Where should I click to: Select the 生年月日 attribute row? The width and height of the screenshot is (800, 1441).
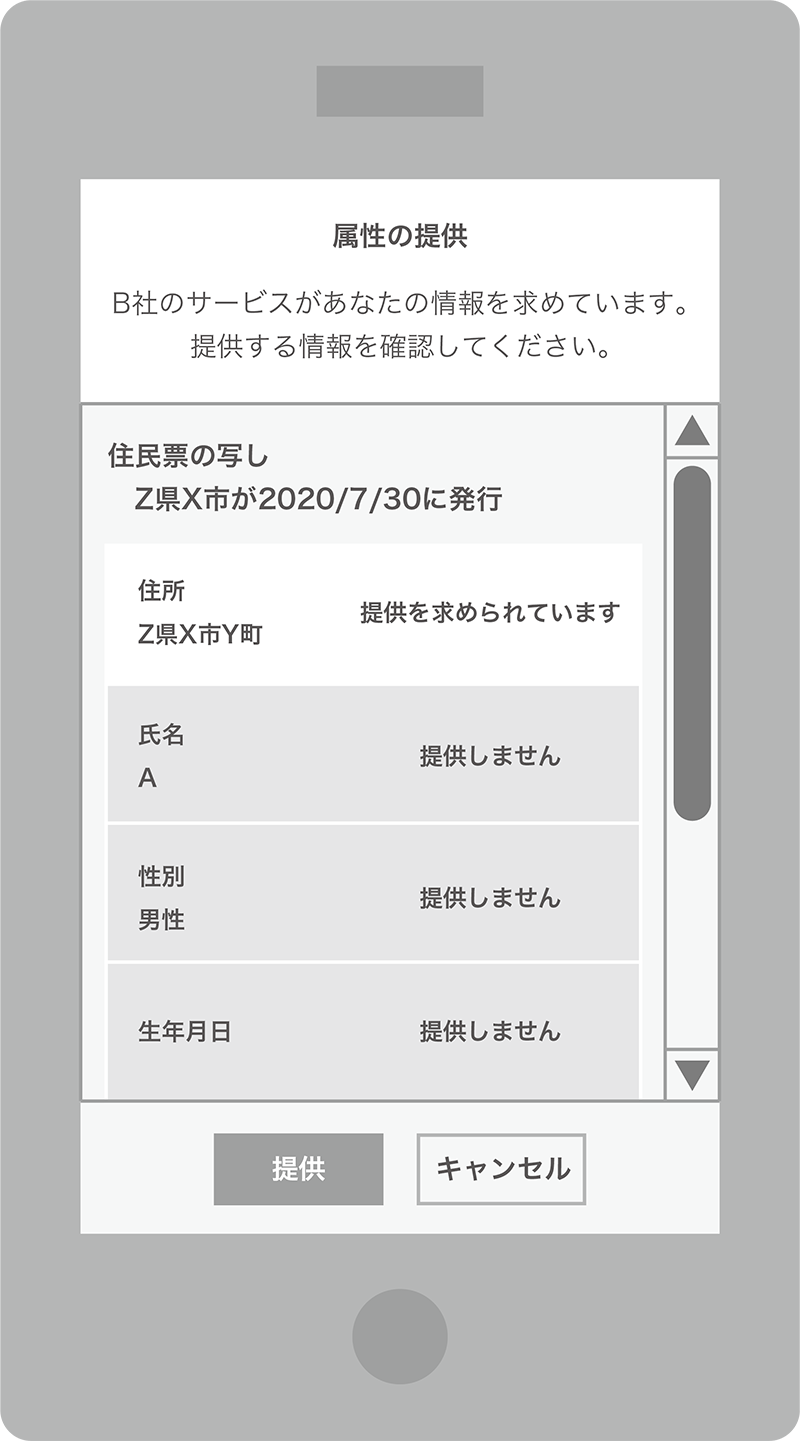point(373,1030)
